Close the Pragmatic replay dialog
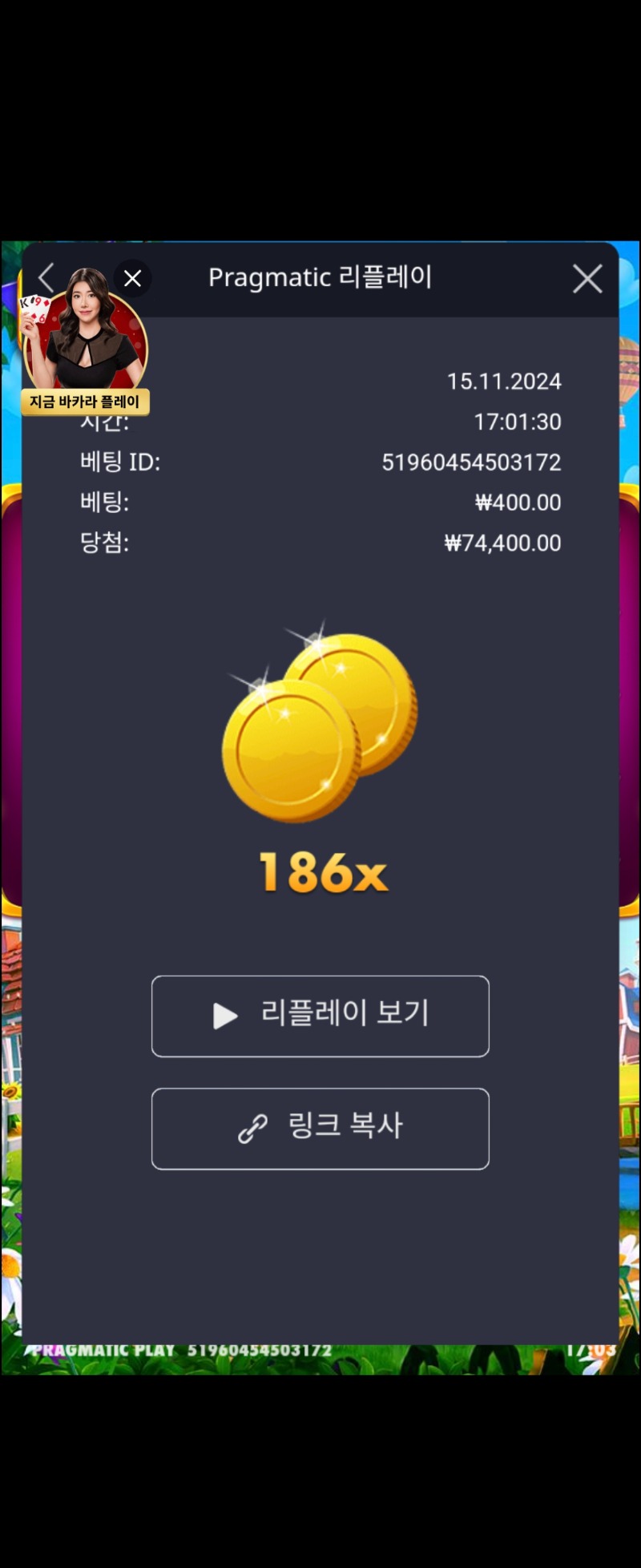641x1568 pixels. click(x=587, y=279)
